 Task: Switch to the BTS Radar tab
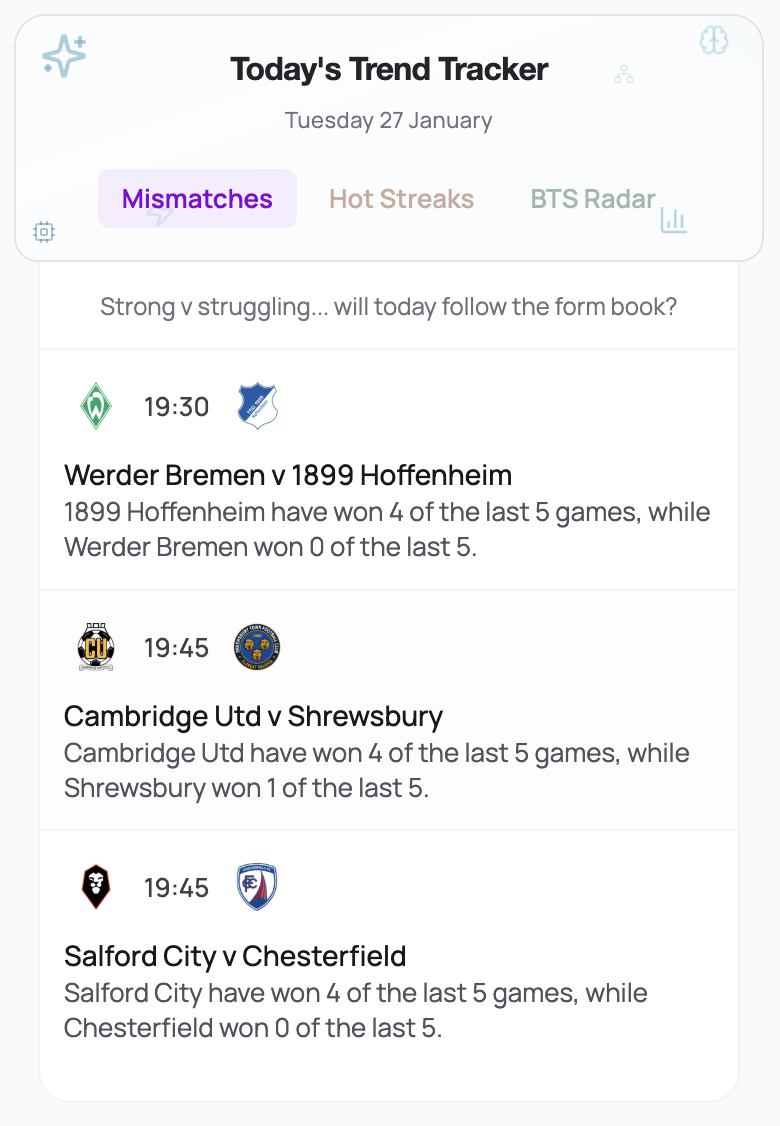pyautogui.click(x=592, y=199)
